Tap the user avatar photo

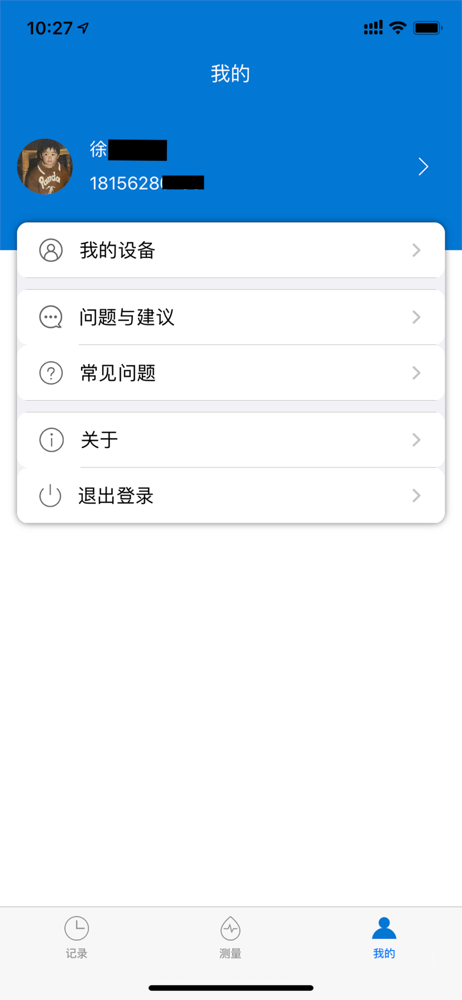[45, 166]
